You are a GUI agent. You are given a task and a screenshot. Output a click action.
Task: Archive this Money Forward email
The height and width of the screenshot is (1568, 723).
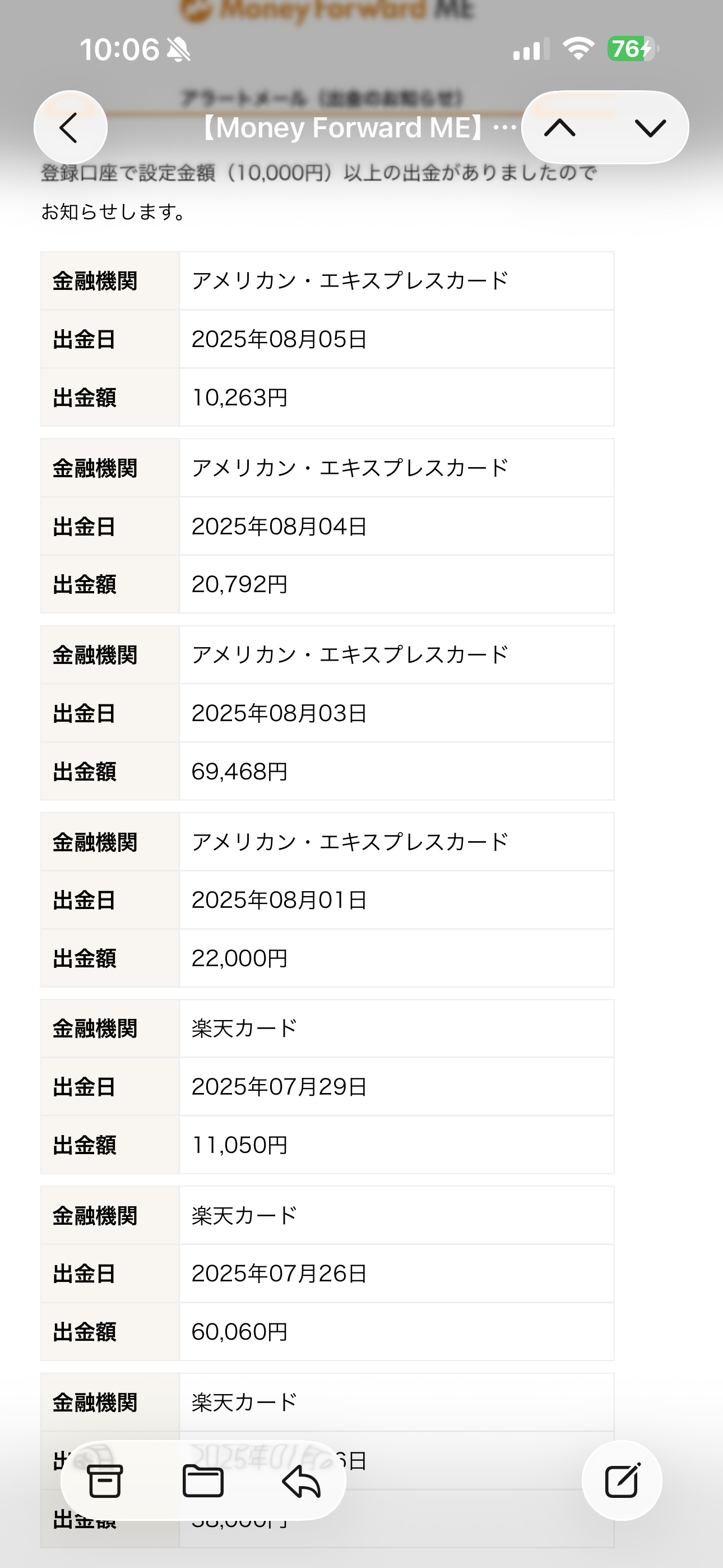(105, 1481)
